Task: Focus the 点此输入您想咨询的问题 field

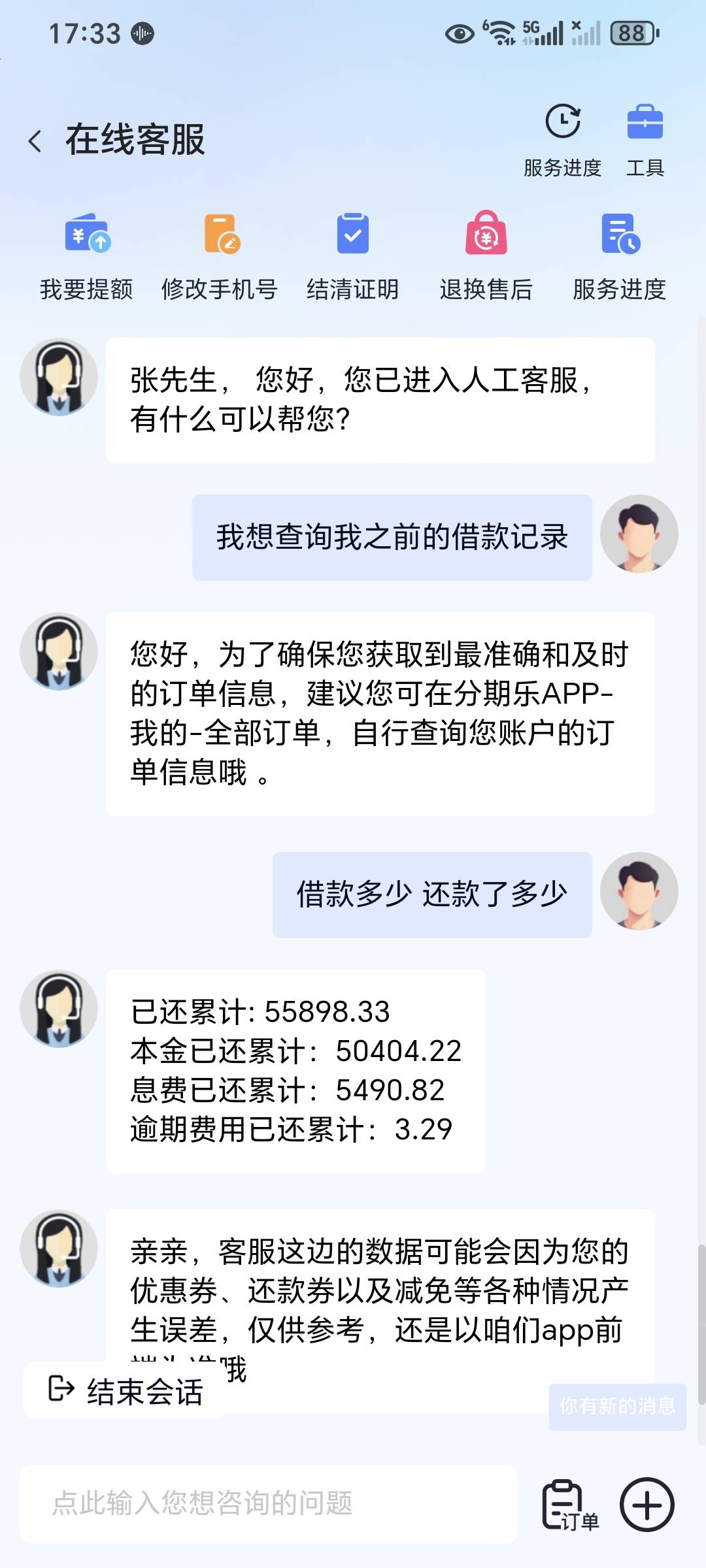Action: click(269, 1504)
